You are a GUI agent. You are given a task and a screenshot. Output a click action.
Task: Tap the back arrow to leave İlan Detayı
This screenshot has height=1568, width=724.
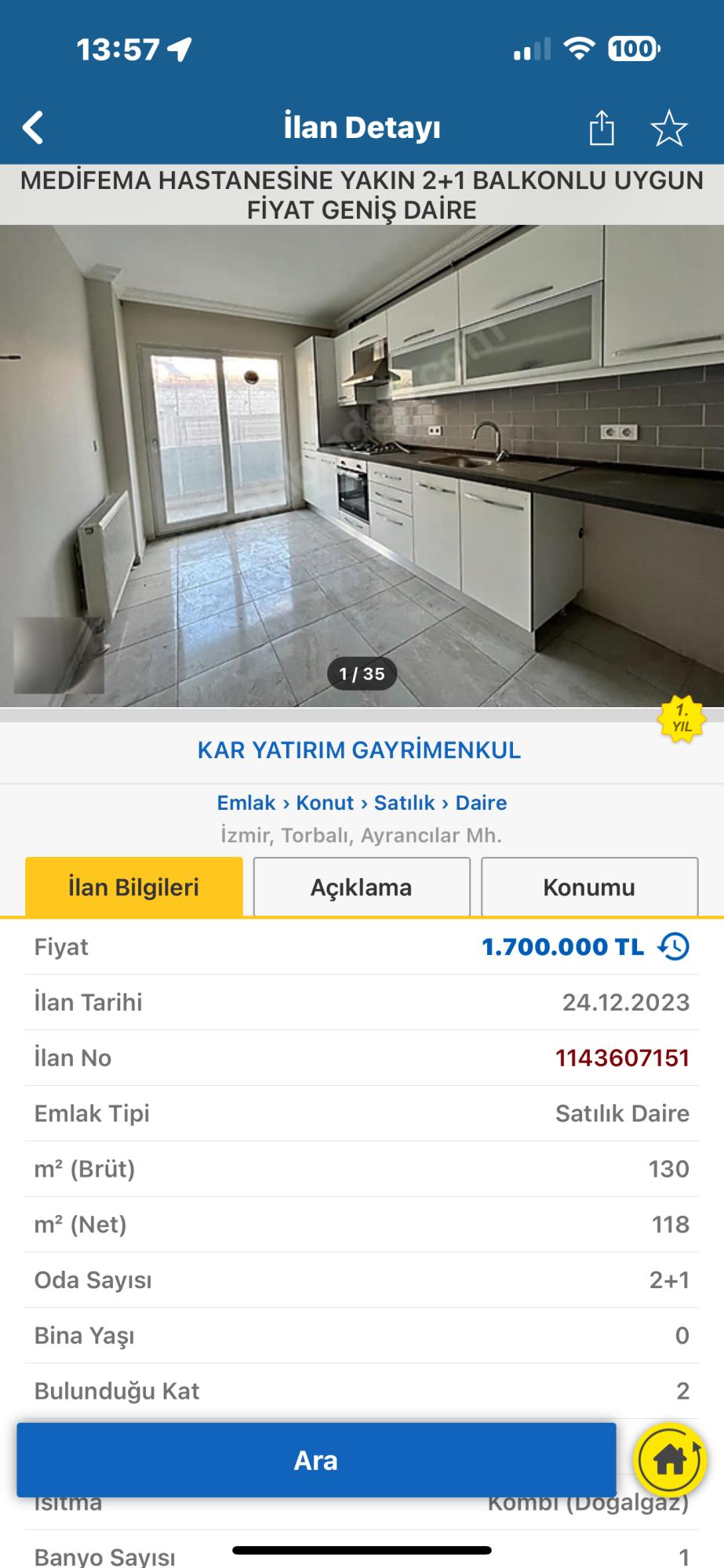click(x=33, y=126)
